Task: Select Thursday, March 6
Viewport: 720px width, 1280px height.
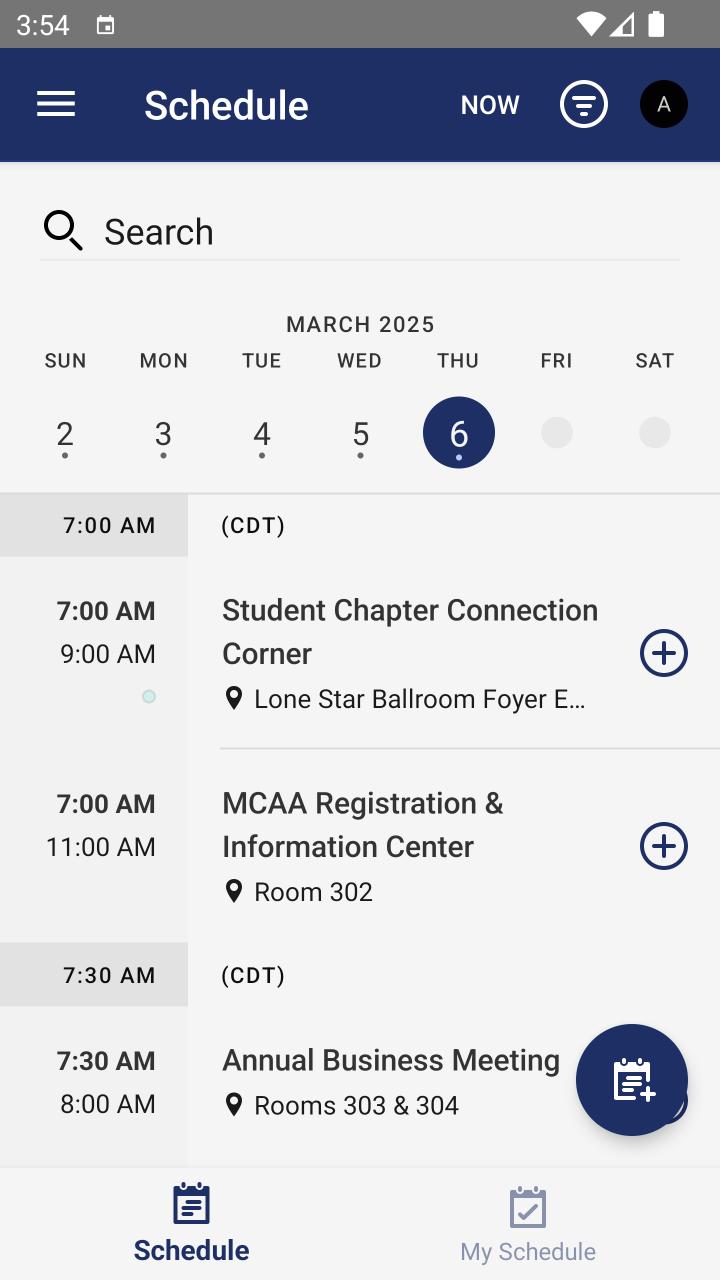Action: pyautogui.click(x=459, y=433)
